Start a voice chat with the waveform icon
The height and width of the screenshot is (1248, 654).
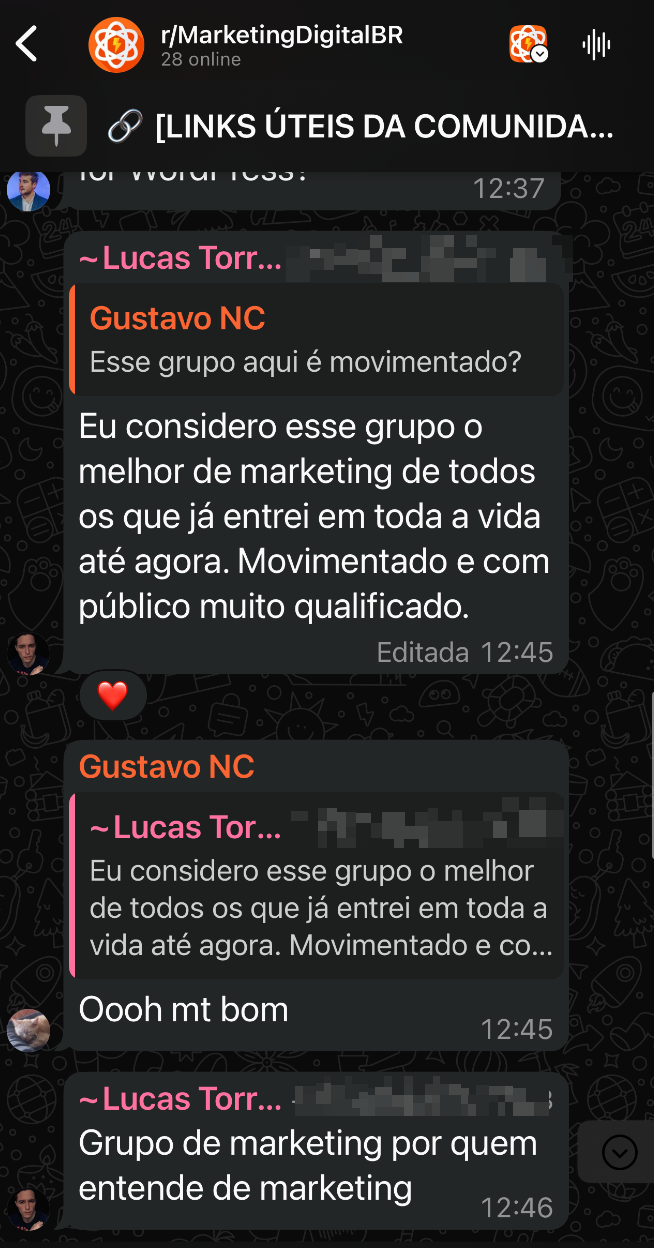(x=596, y=45)
